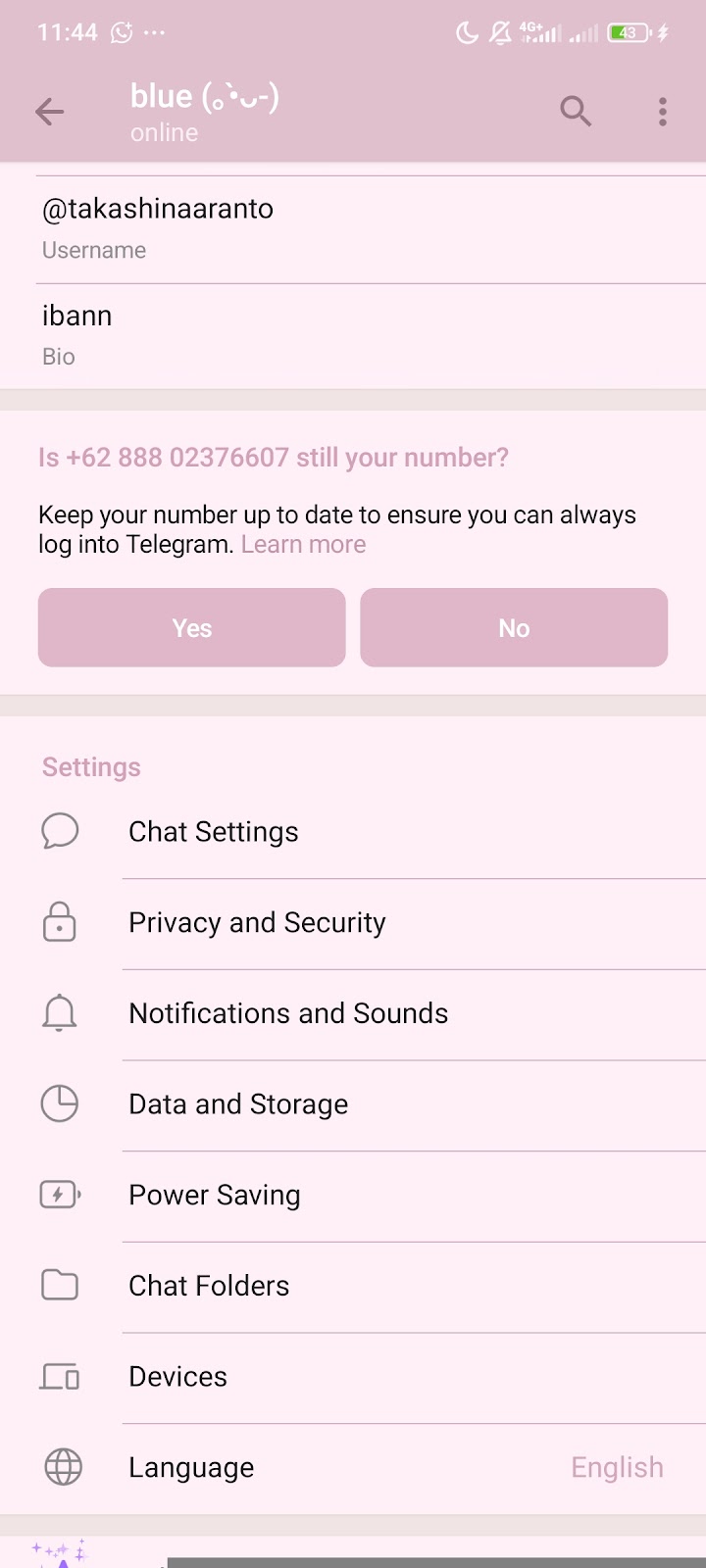Image resolution: width=706 pixels, height=1568 pixels.
Task: Open the Learn more link
Action: pyautogui.click(x=303, y=545)
